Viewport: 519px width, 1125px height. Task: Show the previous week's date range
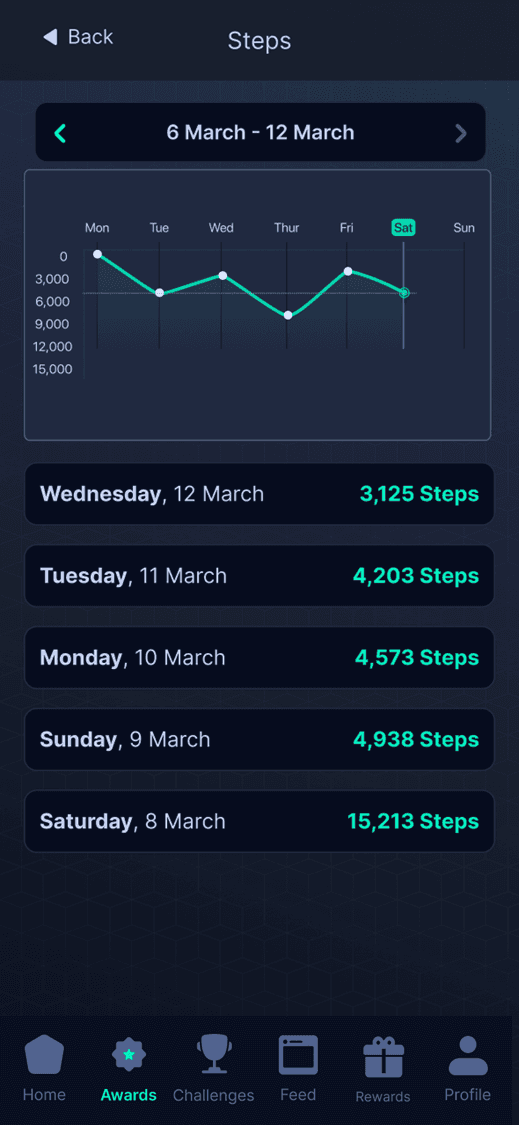(61, 133)
